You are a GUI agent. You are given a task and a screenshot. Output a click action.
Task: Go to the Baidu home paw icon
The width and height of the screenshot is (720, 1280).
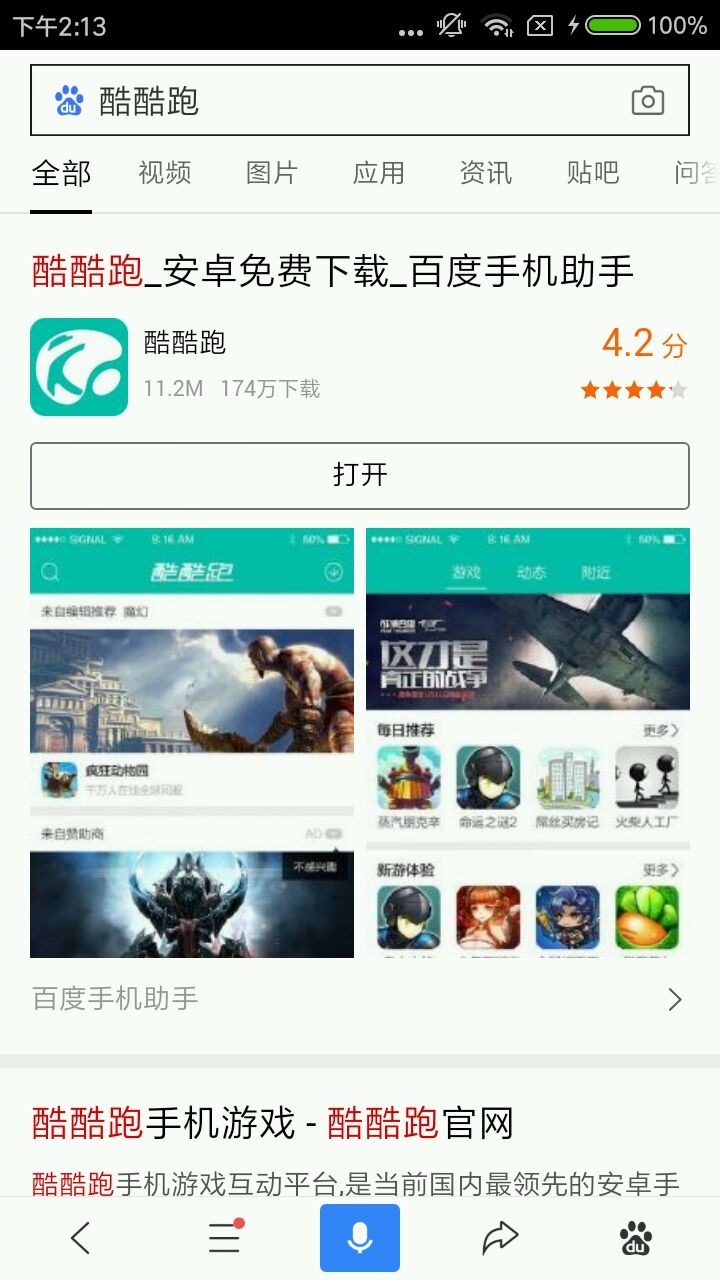point(636,1238)
